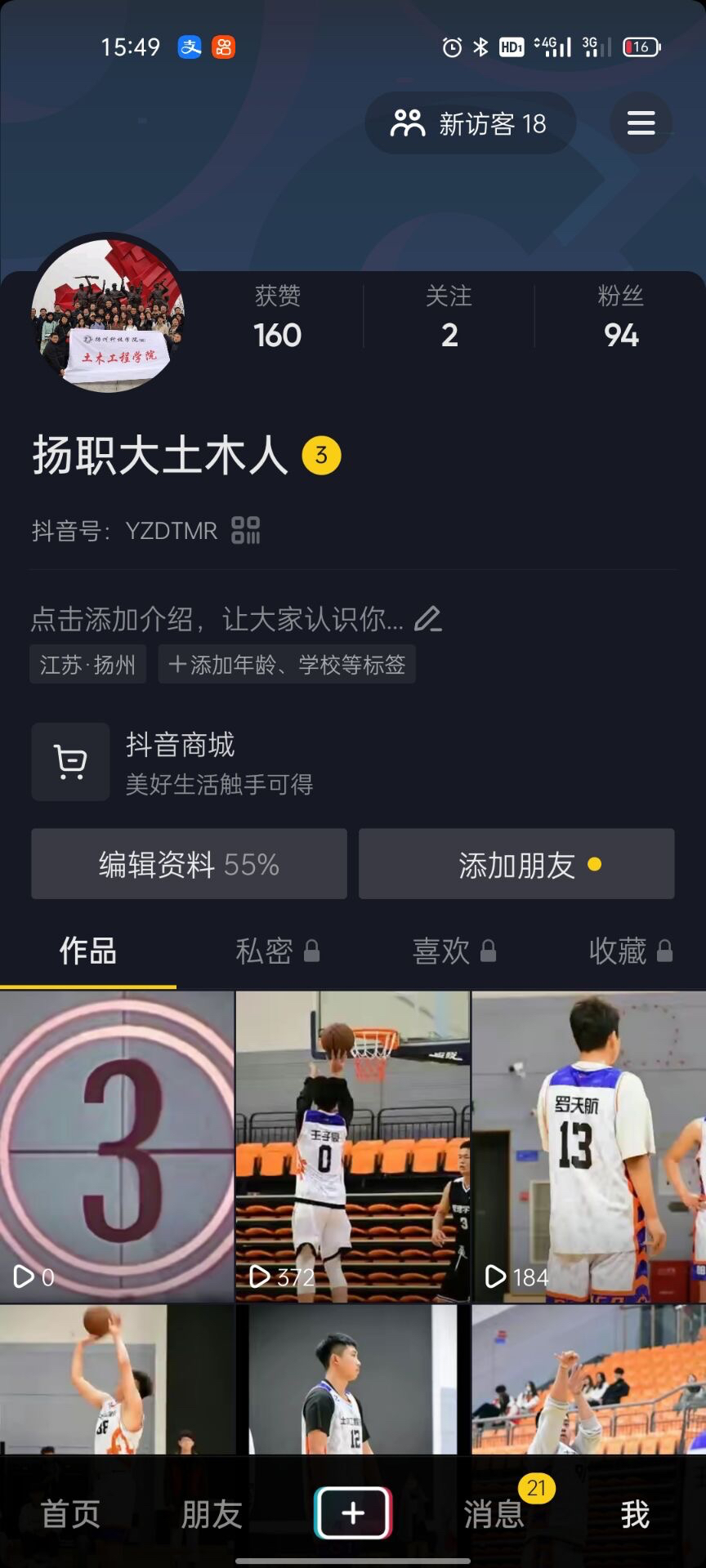Screen dimensions: 706x1568
Task: Show the 抖音号 QR code
Action: (245, 530)
